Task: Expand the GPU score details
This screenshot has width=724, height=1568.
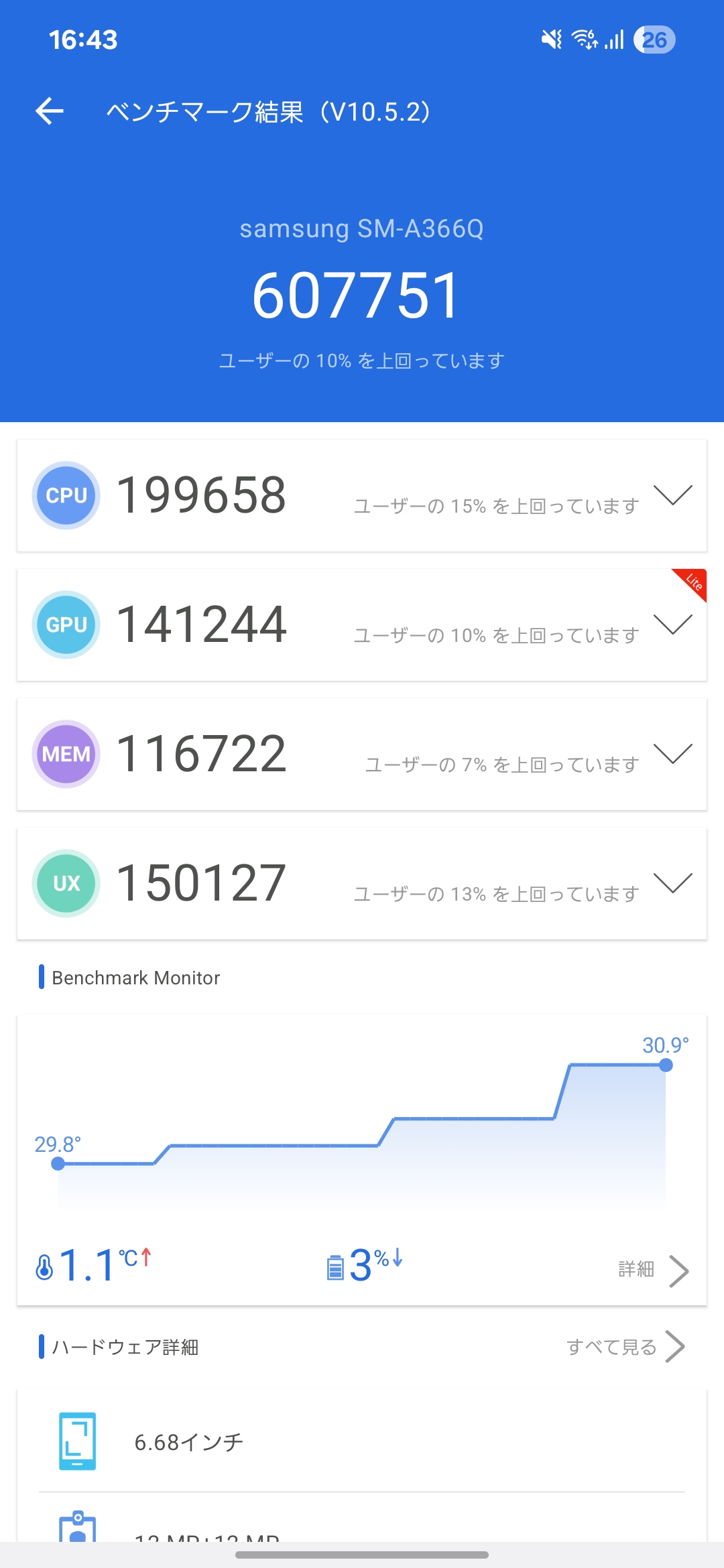Action: tap(672, 625)
